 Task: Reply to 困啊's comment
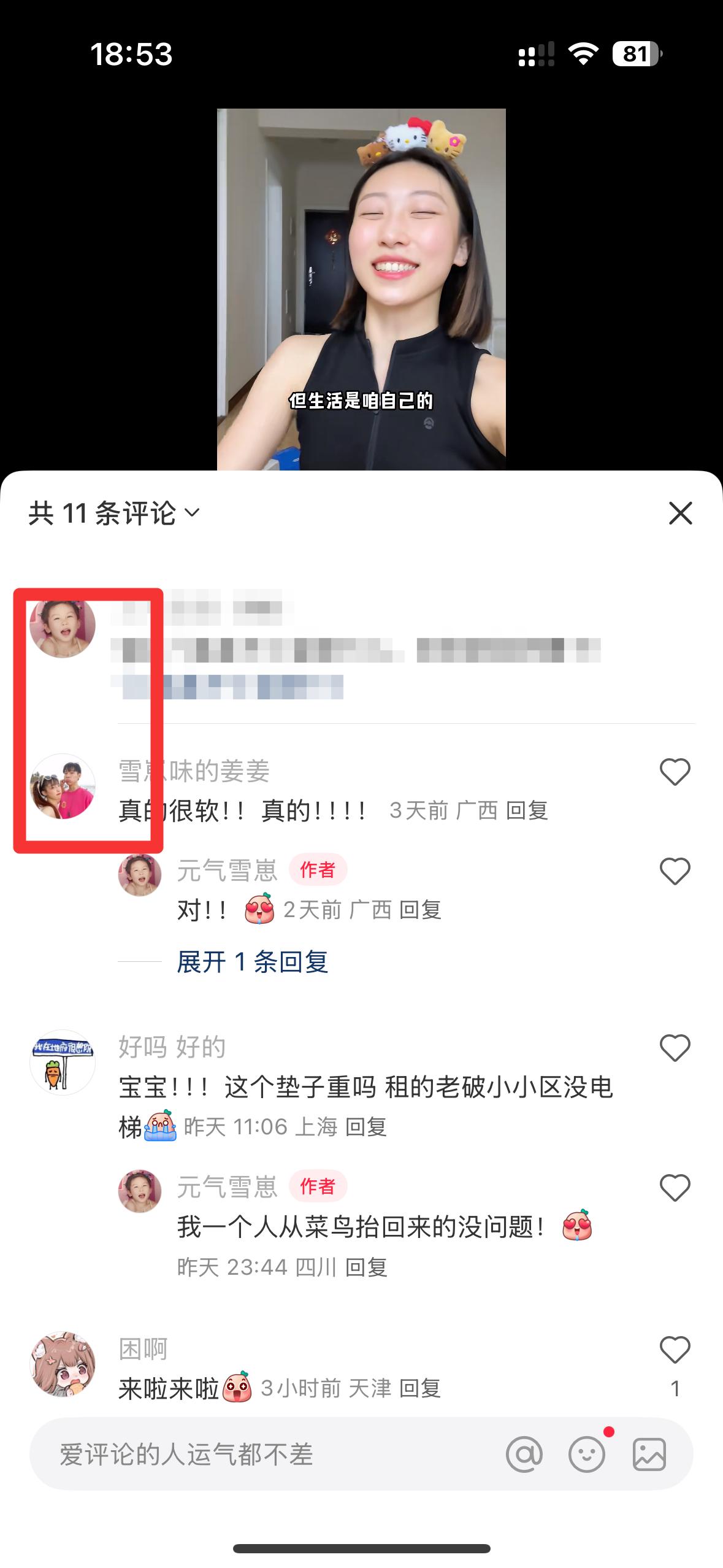click(x=419, y=1389)
